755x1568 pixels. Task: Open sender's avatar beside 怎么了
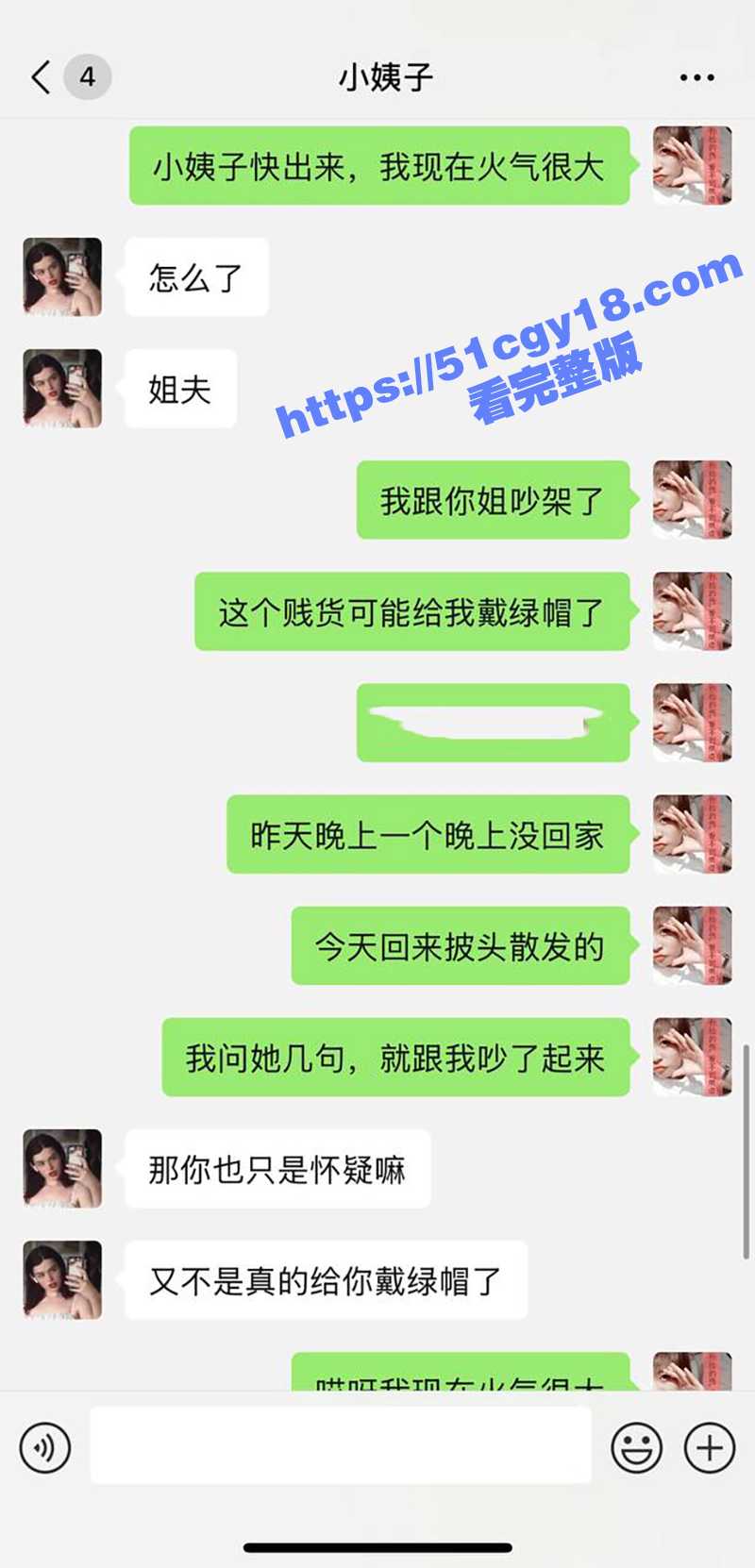click(x=62, y=276)
